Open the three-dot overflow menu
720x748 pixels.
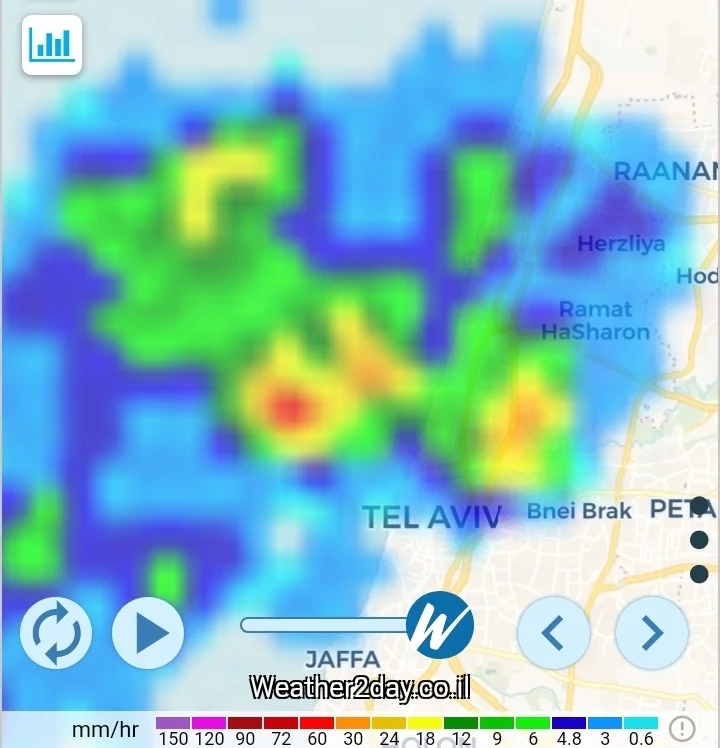pos(700,540)
